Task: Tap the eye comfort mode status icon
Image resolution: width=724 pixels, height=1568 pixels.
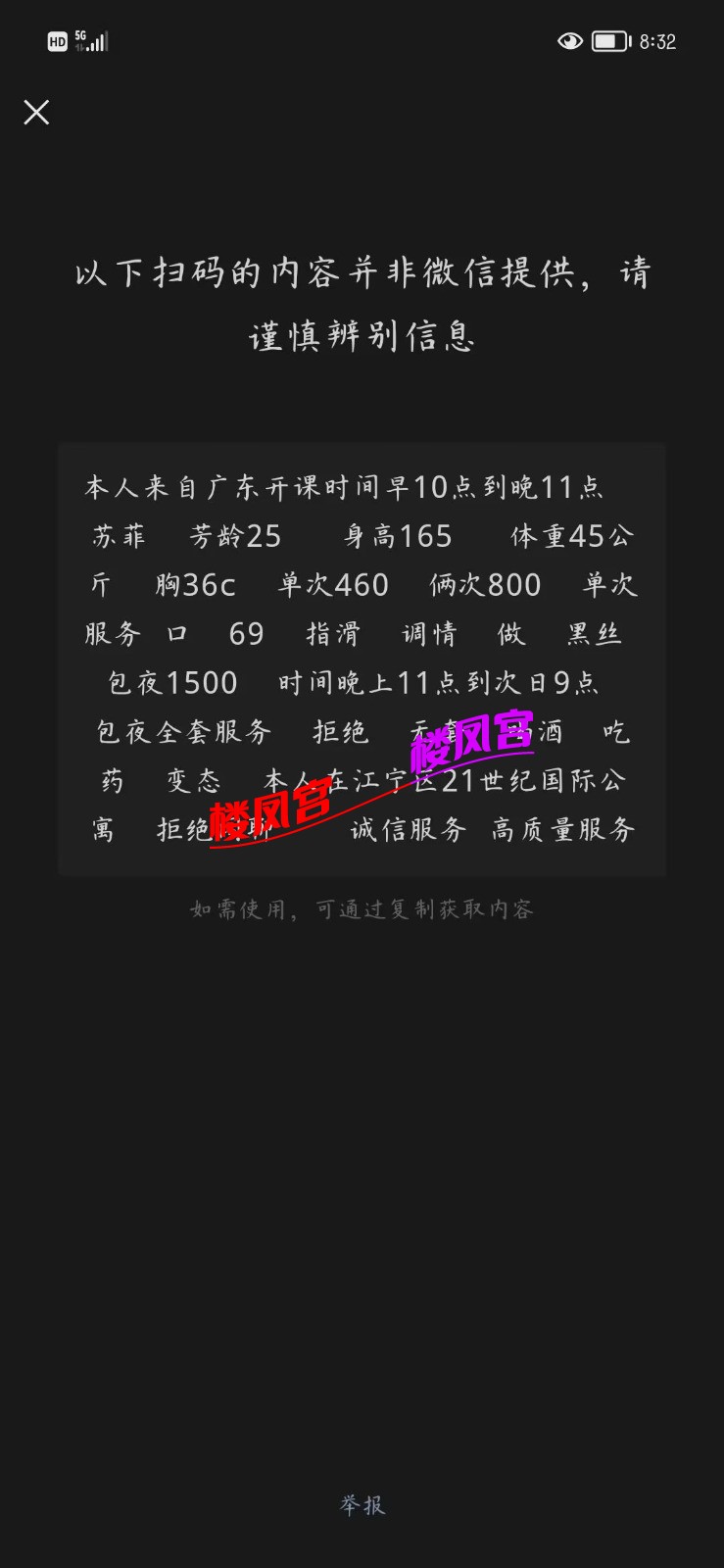Action: point(569,41)
